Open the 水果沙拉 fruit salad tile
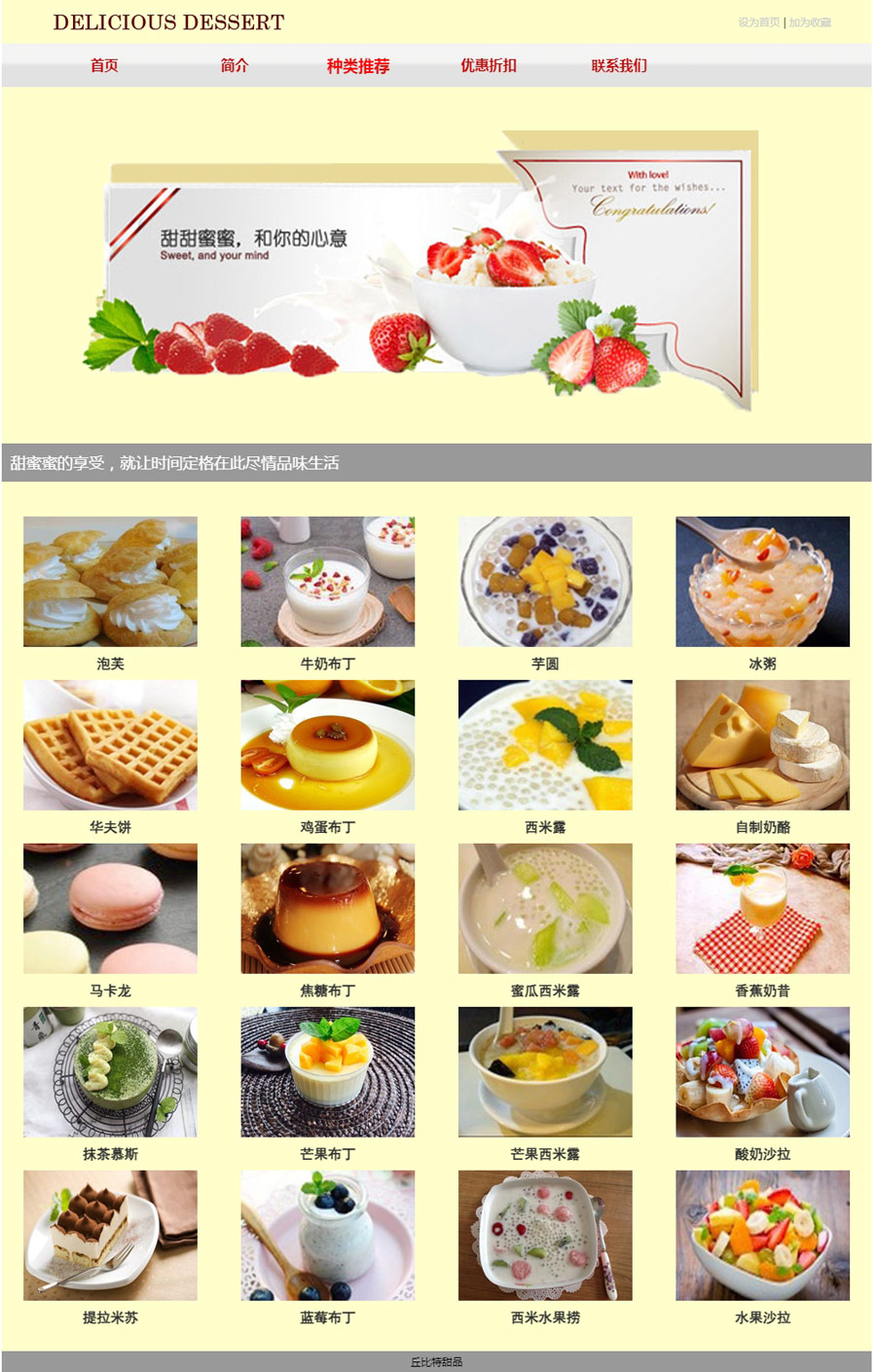 (x=762, y=1236)
